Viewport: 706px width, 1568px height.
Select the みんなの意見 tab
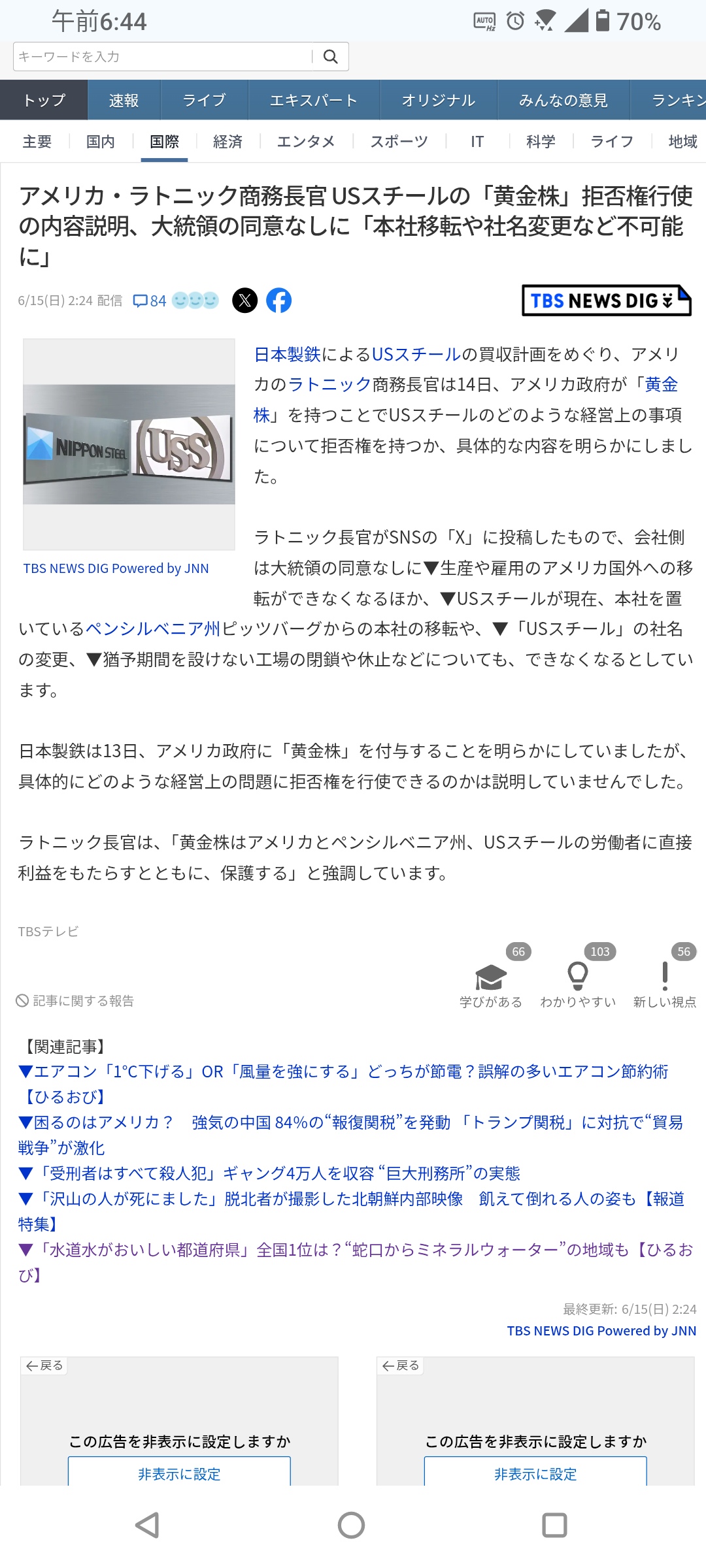(563, 100)
